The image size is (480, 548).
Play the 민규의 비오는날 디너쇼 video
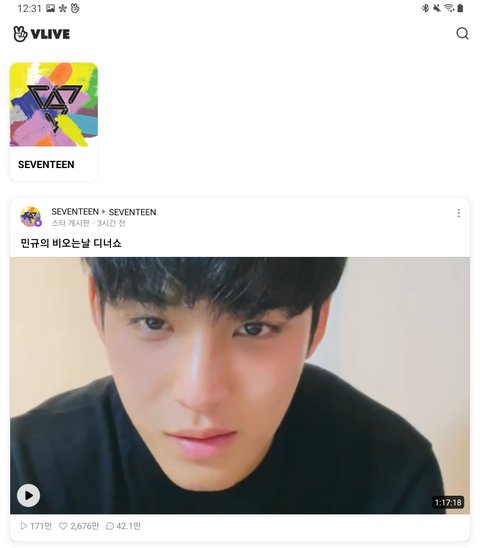28,495
